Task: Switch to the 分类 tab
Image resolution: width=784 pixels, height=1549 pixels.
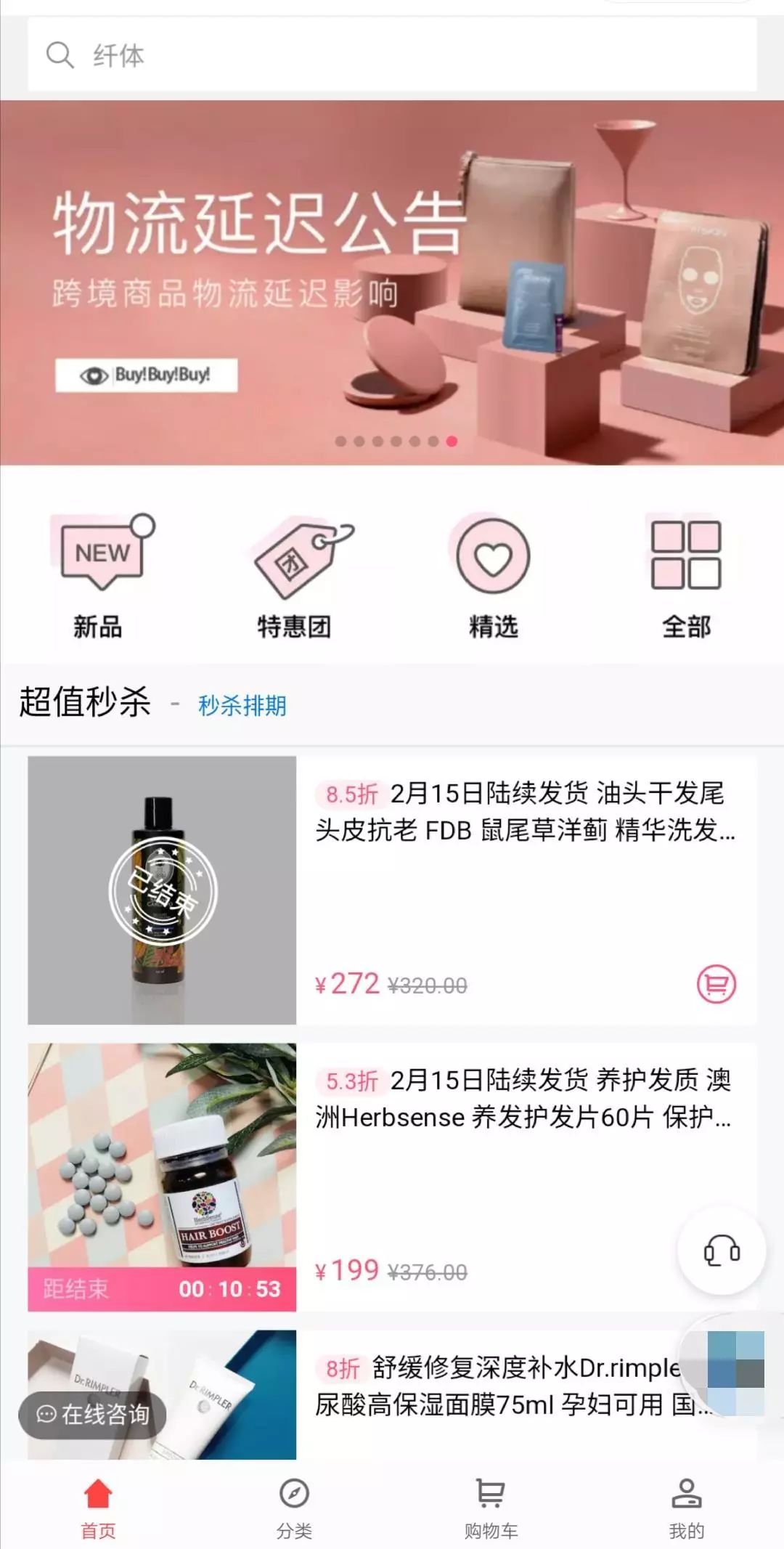Action: (x=294, y=1508)
